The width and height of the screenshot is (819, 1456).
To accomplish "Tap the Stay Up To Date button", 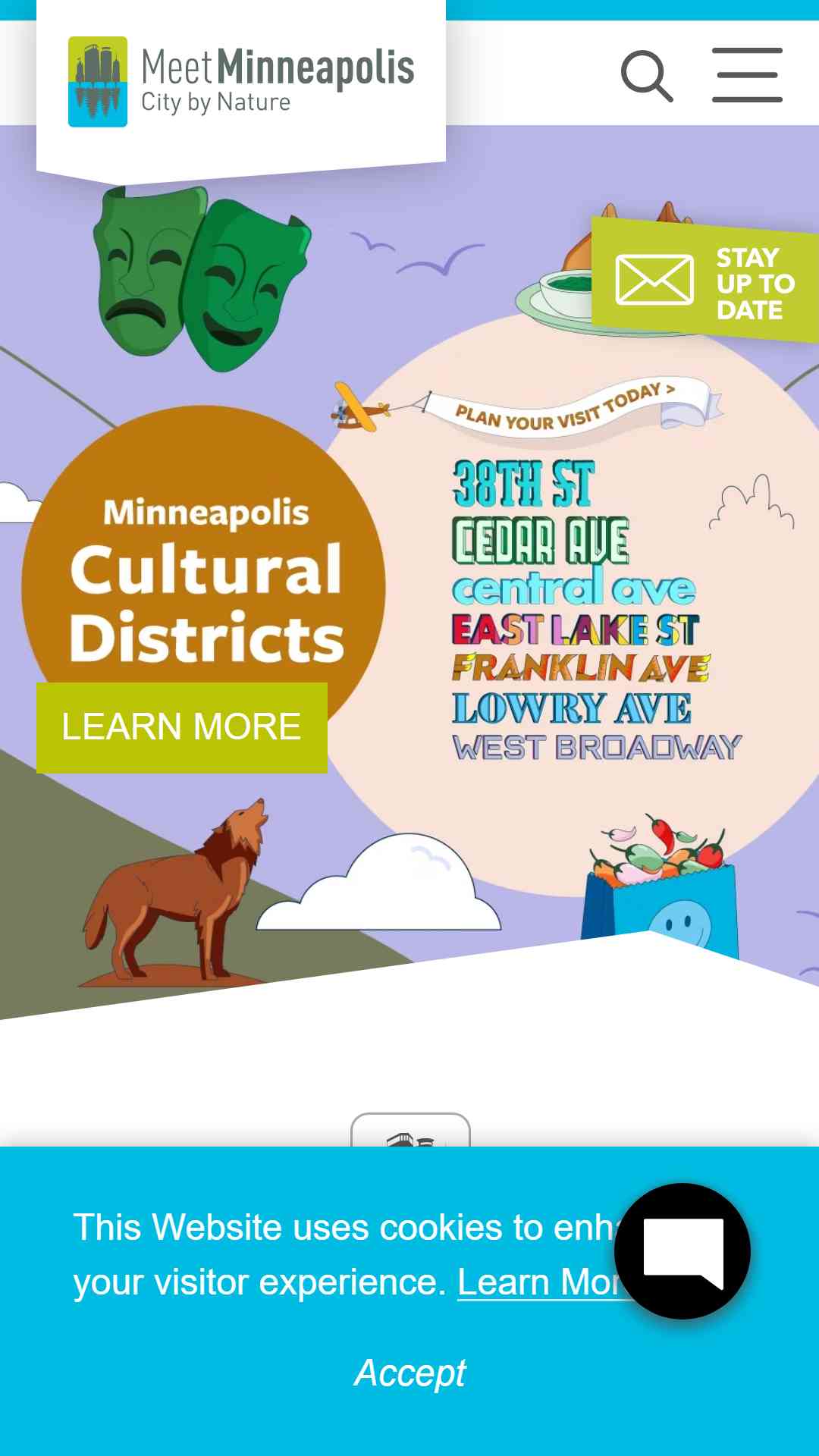I will (705, 281).
